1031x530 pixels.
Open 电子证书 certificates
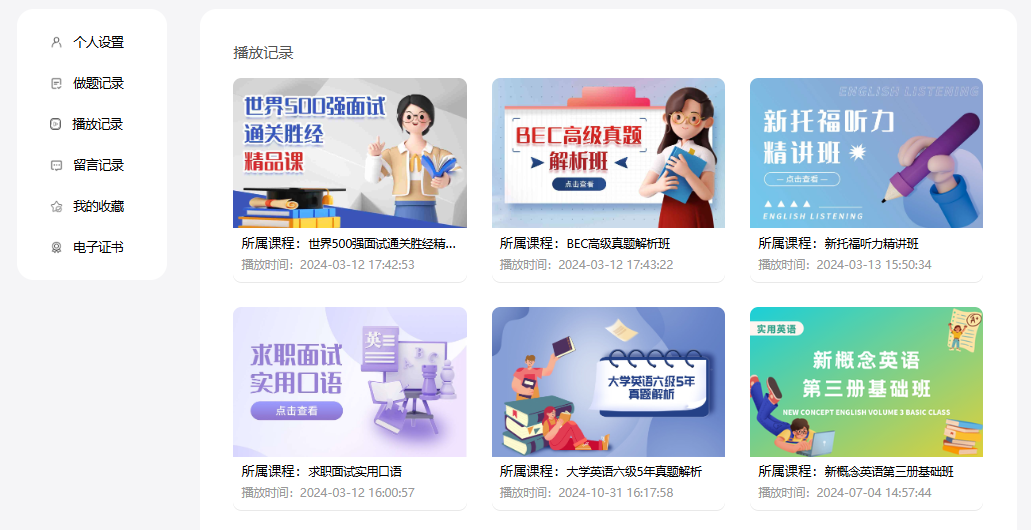click(x=97, y=247)
